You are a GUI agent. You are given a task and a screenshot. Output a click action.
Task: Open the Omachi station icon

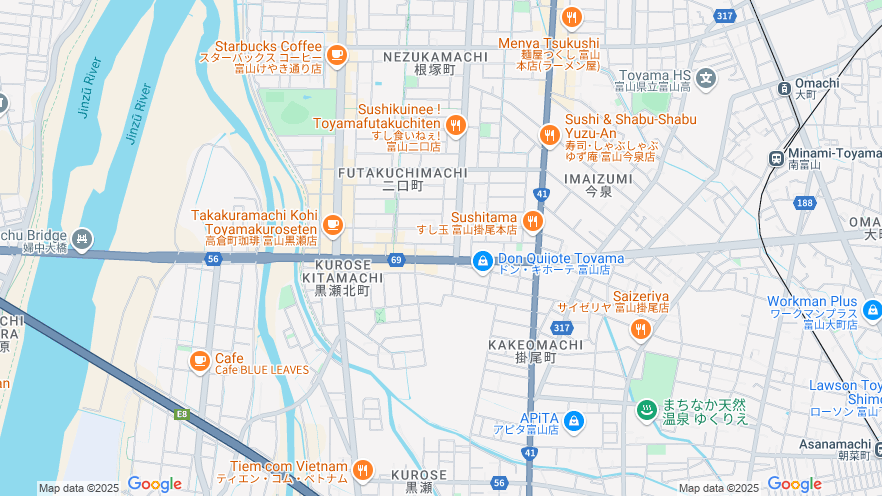pos(785,88)
